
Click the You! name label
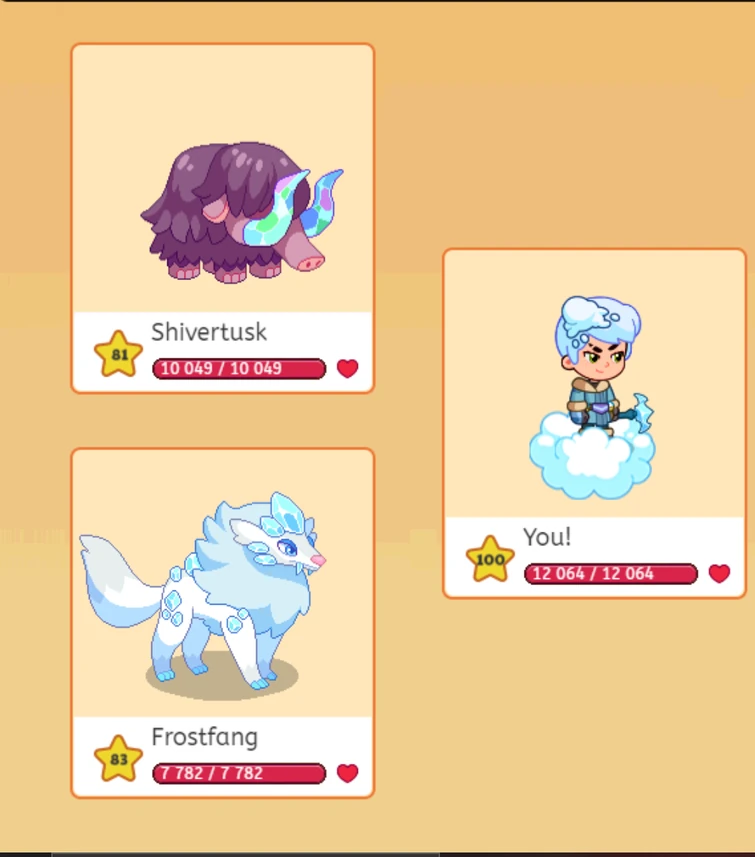click(546, 537)
